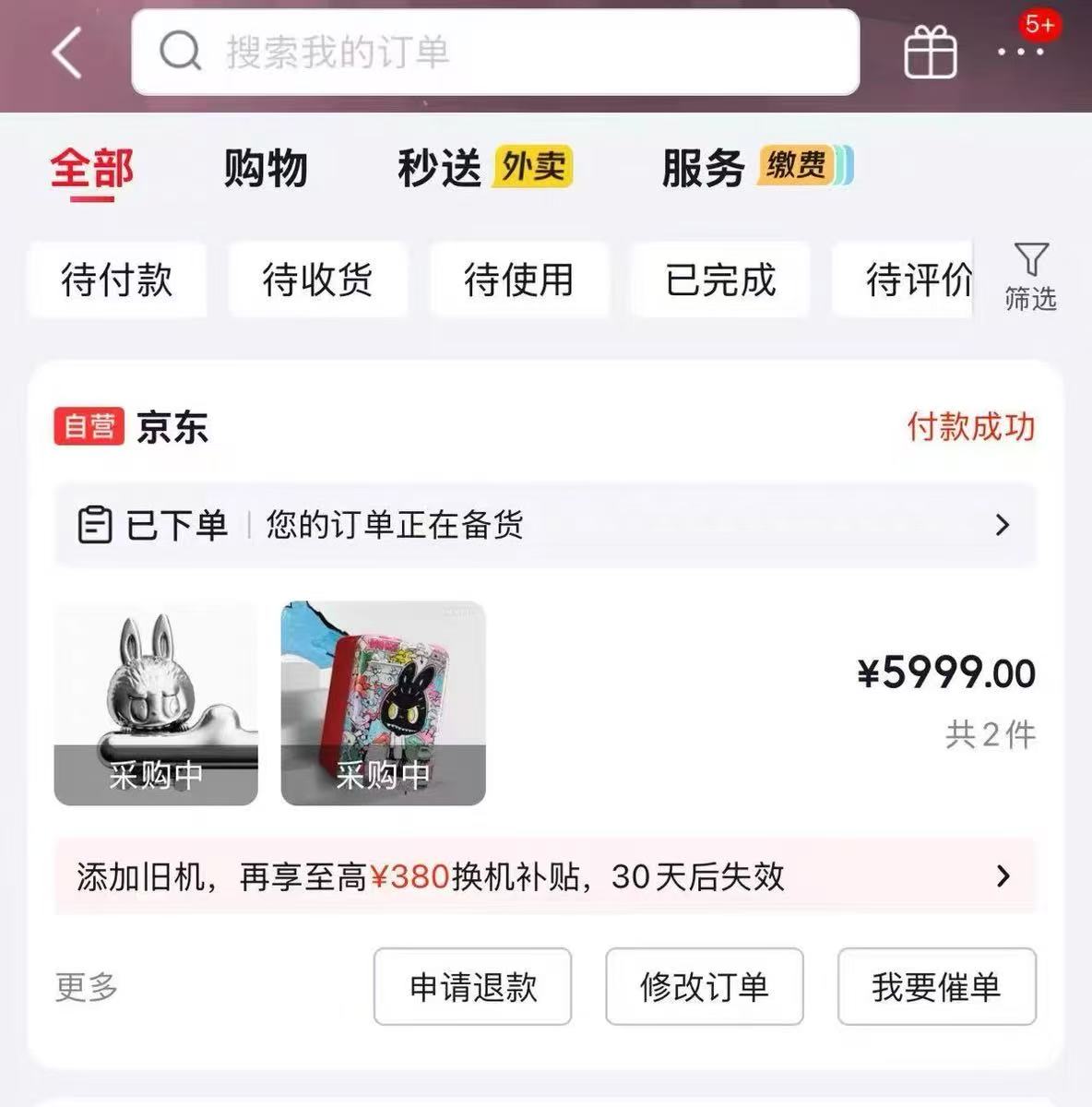The image size is (1092, 1107).
Task: Open the 添加旧机 trade-in subsidy banner
Action: [545, 875]
